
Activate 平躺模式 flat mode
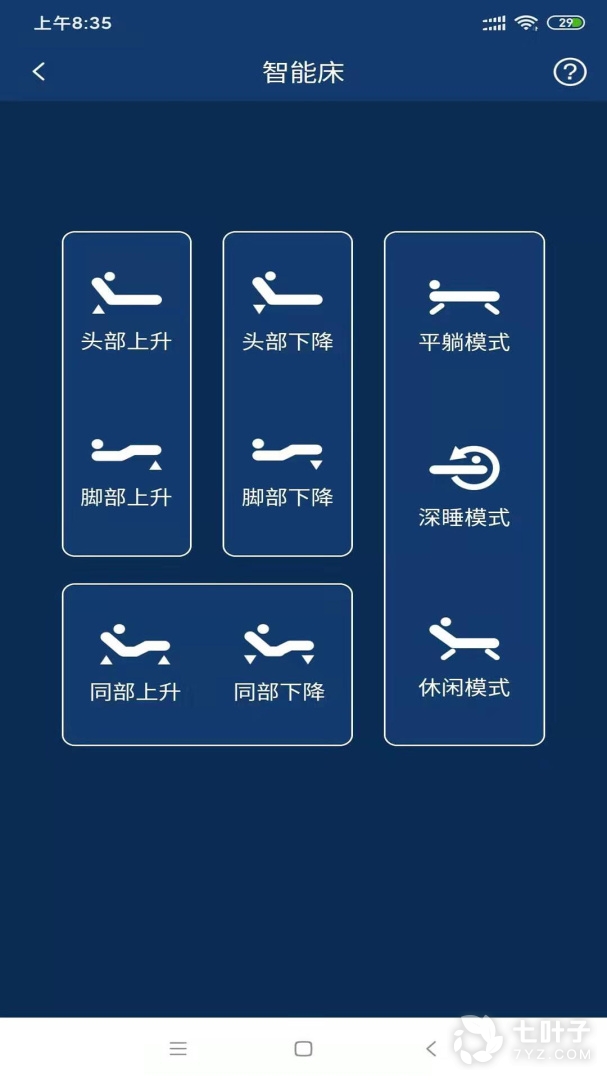(x=464, y=314)
